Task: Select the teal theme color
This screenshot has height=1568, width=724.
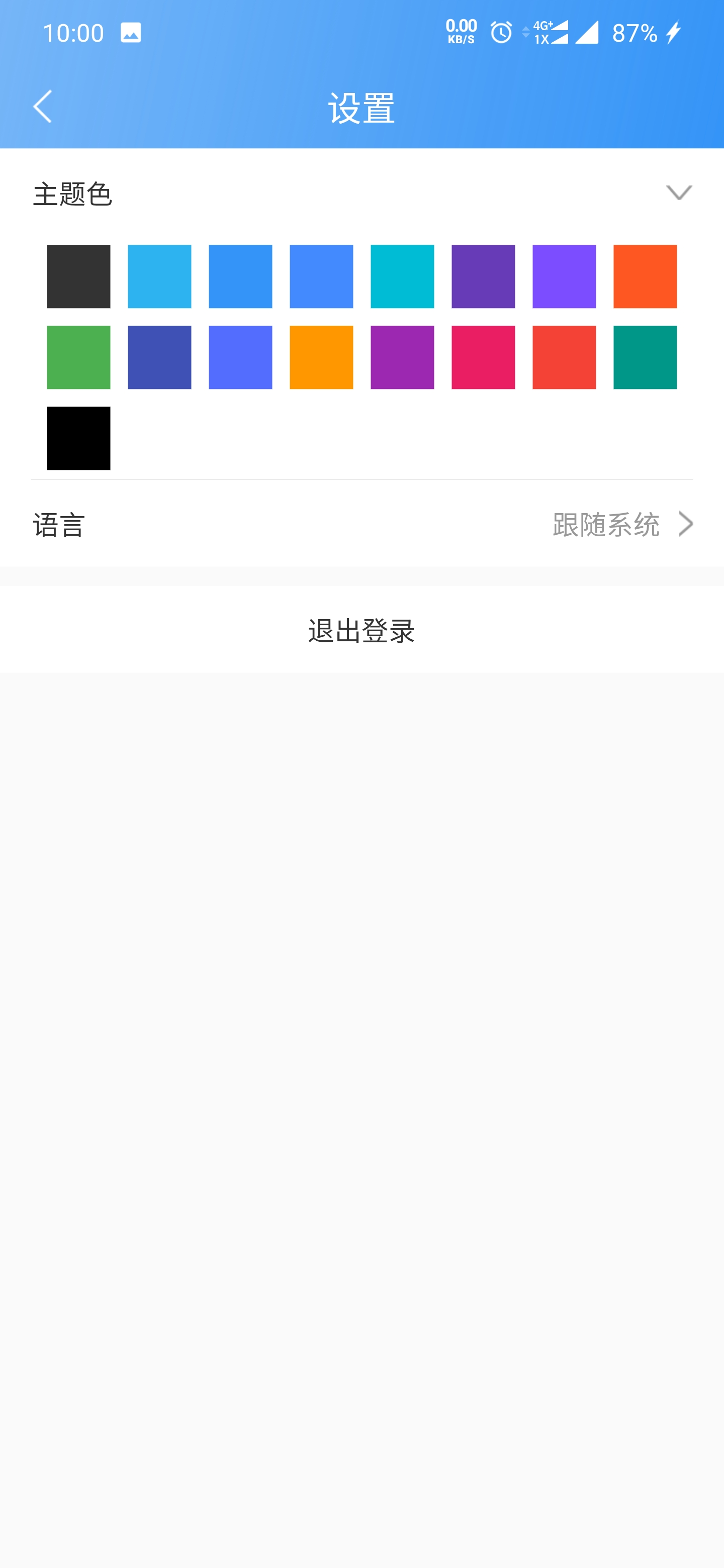Action: click(x=645, y=357)
